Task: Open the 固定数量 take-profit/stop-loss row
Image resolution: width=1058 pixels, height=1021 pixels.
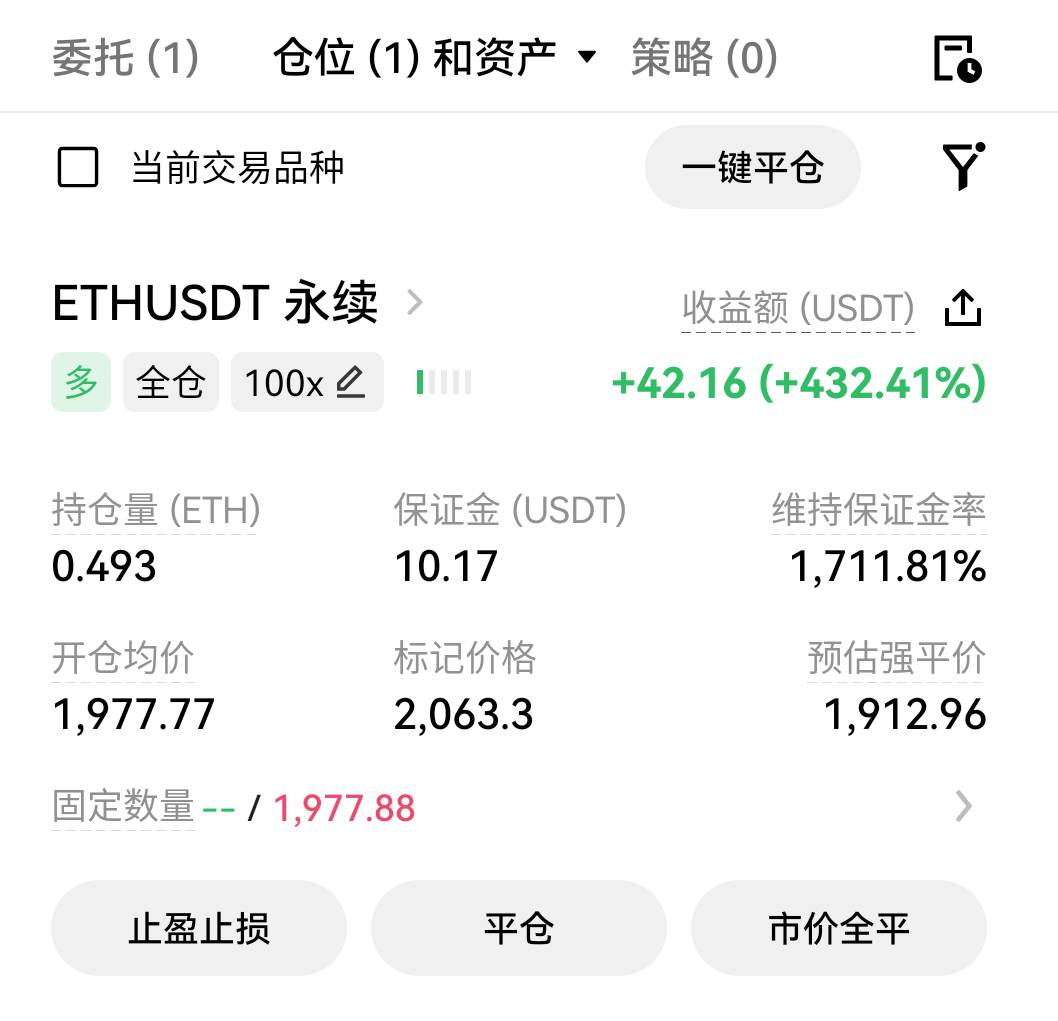Action: [963, 806]
